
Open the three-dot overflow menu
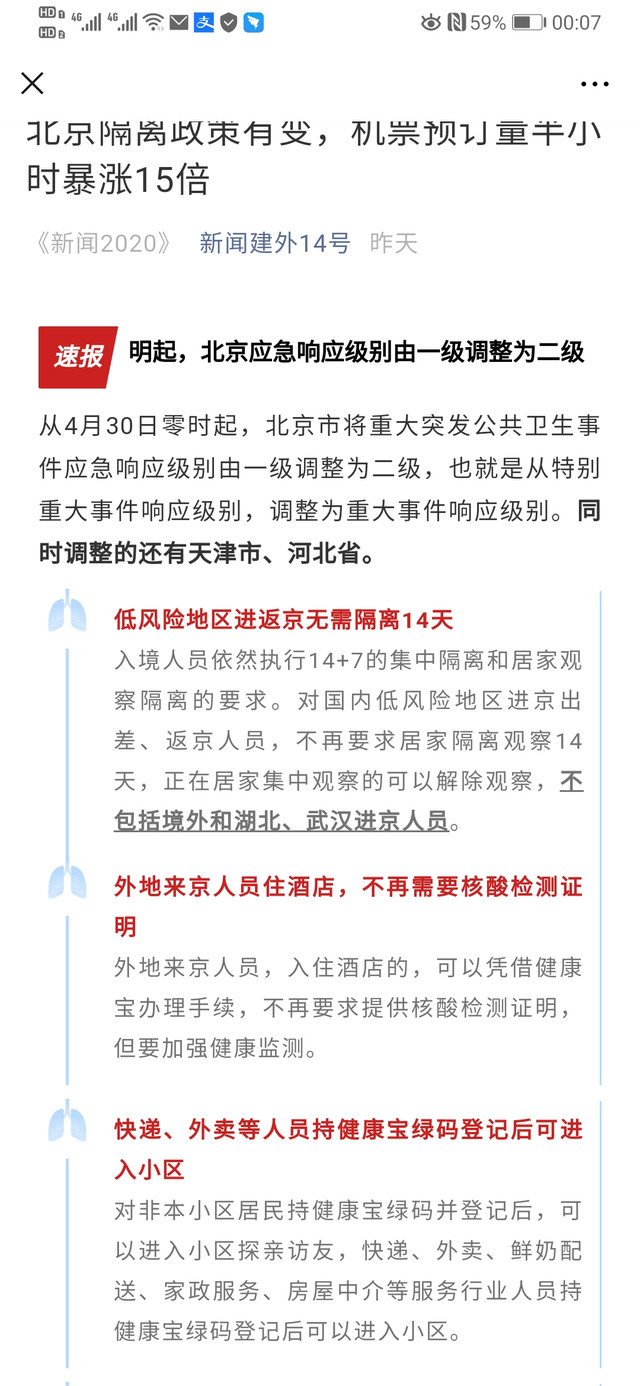click(595, 84)
